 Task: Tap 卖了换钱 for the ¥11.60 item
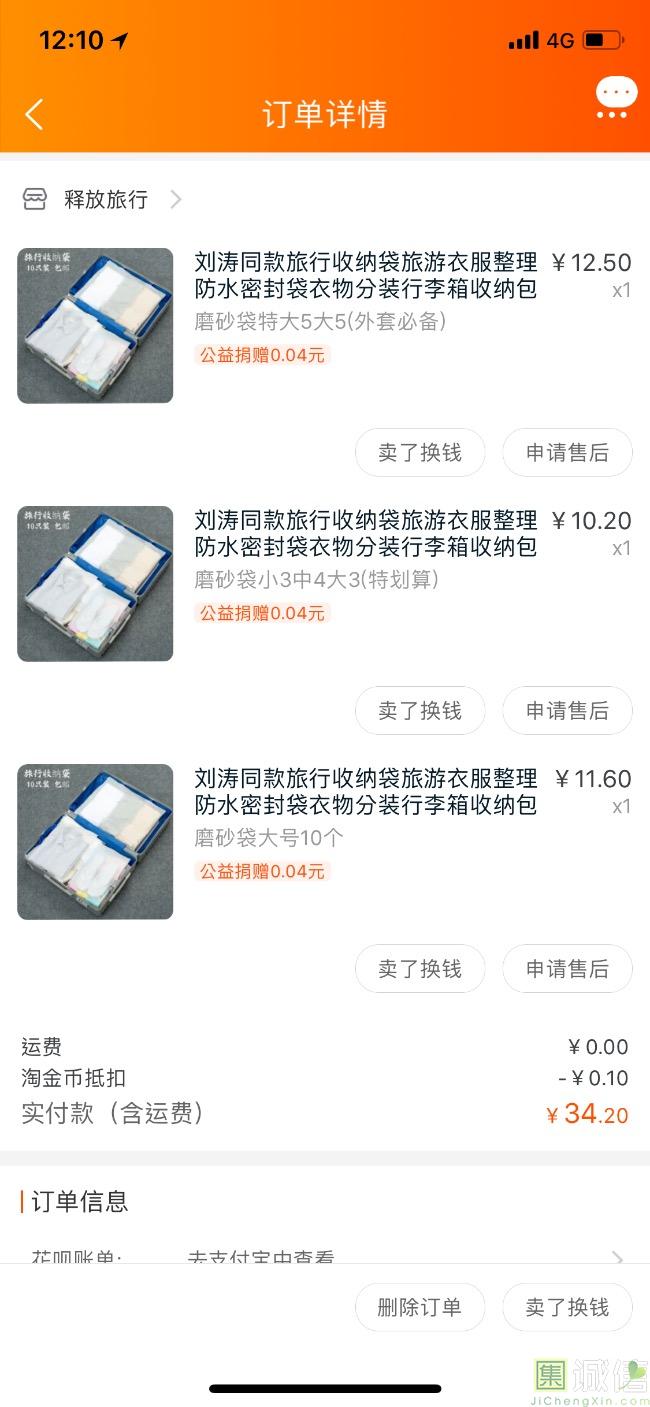[420, 969]
